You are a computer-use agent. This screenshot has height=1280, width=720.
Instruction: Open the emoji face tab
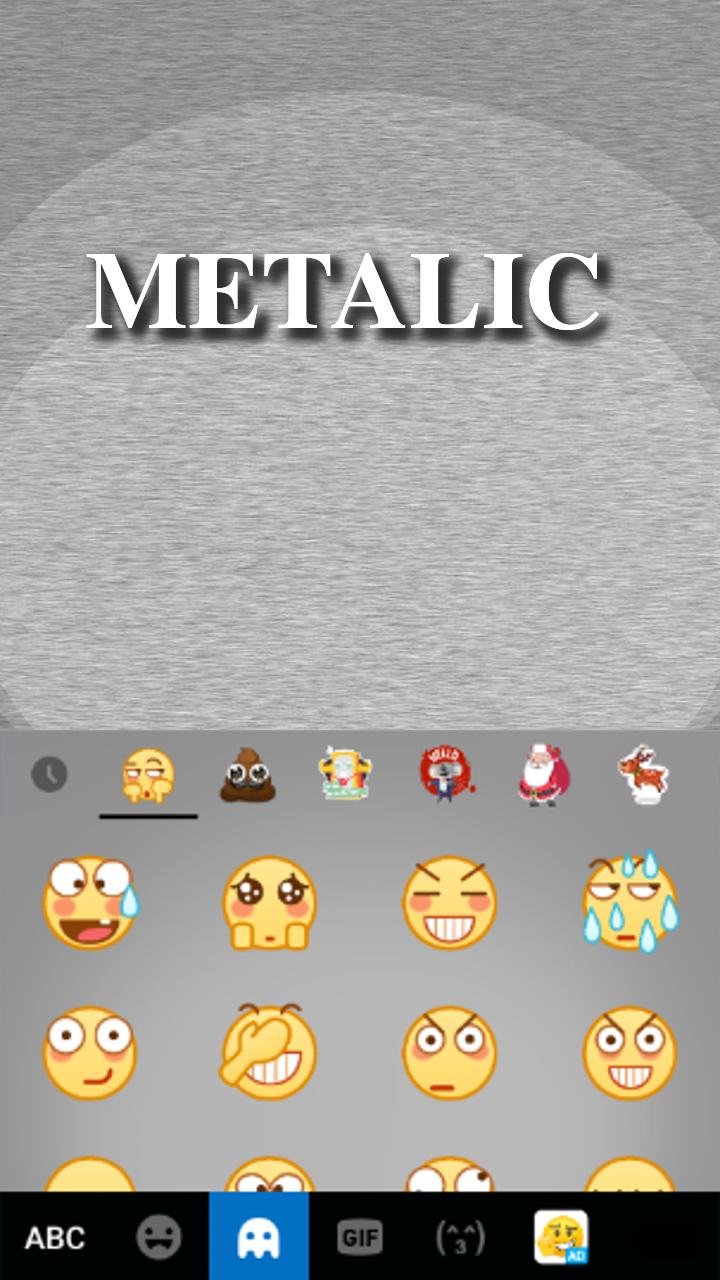click(158, 1238)
